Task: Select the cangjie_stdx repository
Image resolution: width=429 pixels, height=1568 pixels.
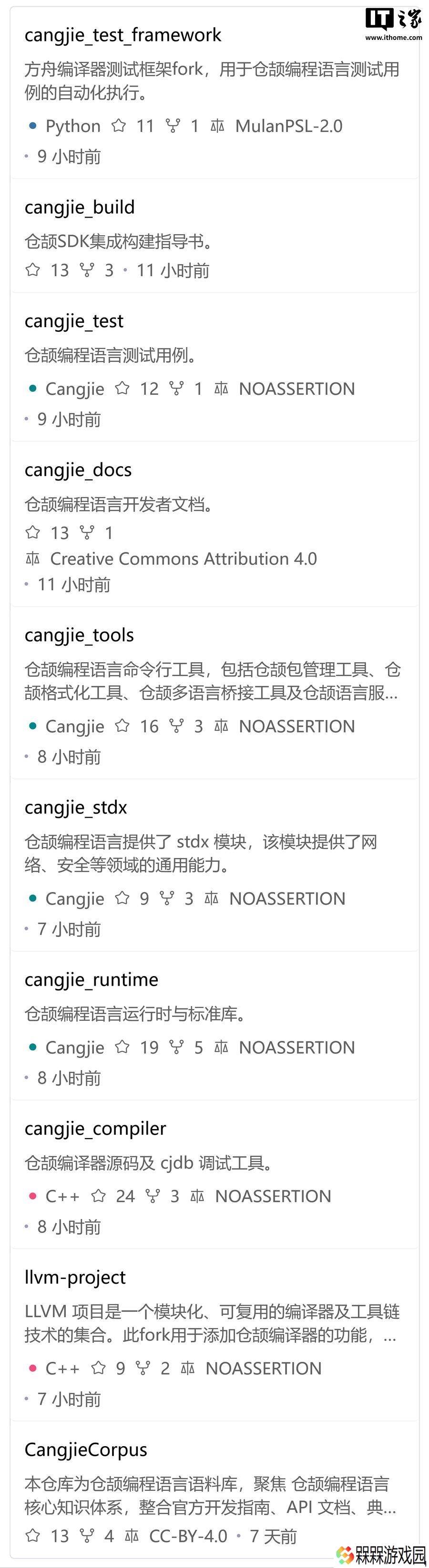Action: 76,808
